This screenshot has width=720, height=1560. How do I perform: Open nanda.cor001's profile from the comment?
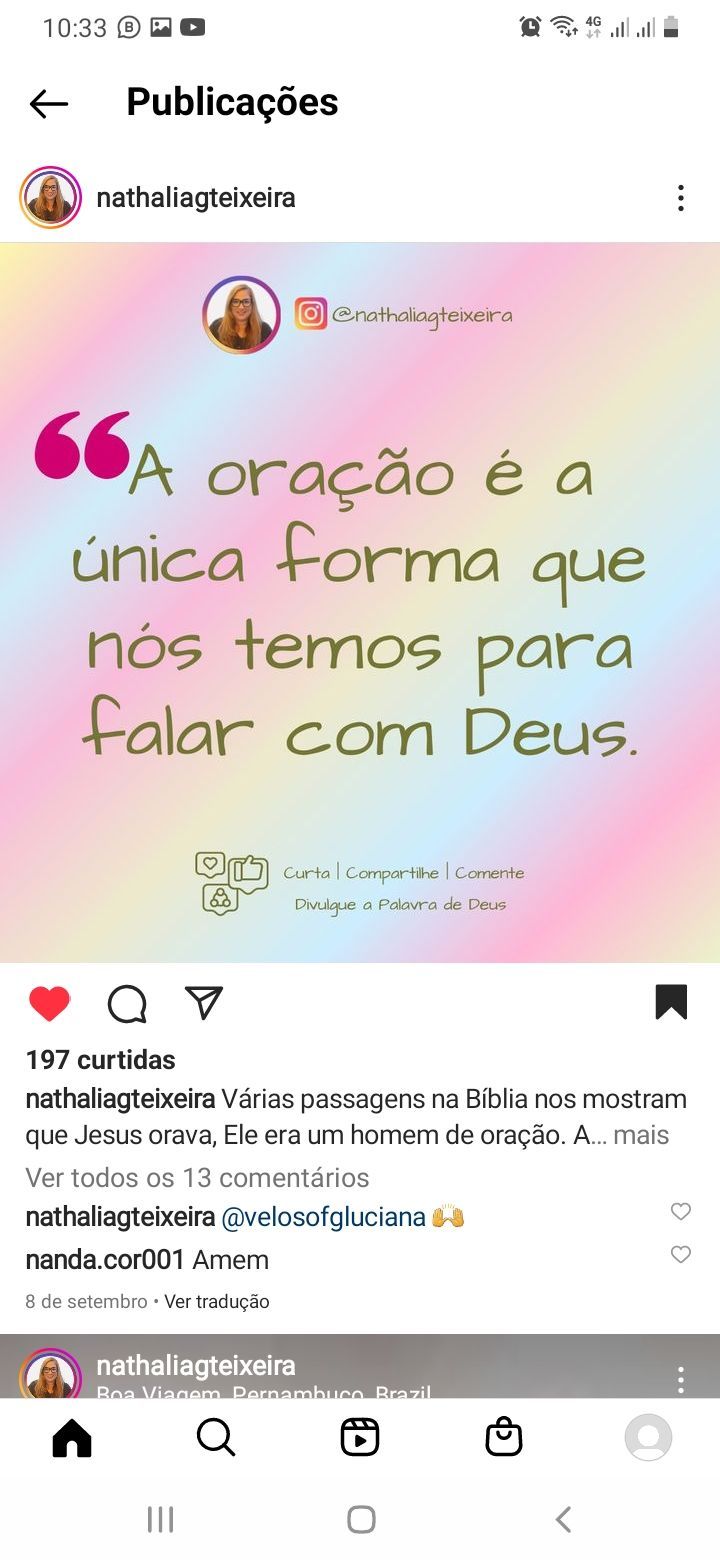click(x=105, y=1260)
